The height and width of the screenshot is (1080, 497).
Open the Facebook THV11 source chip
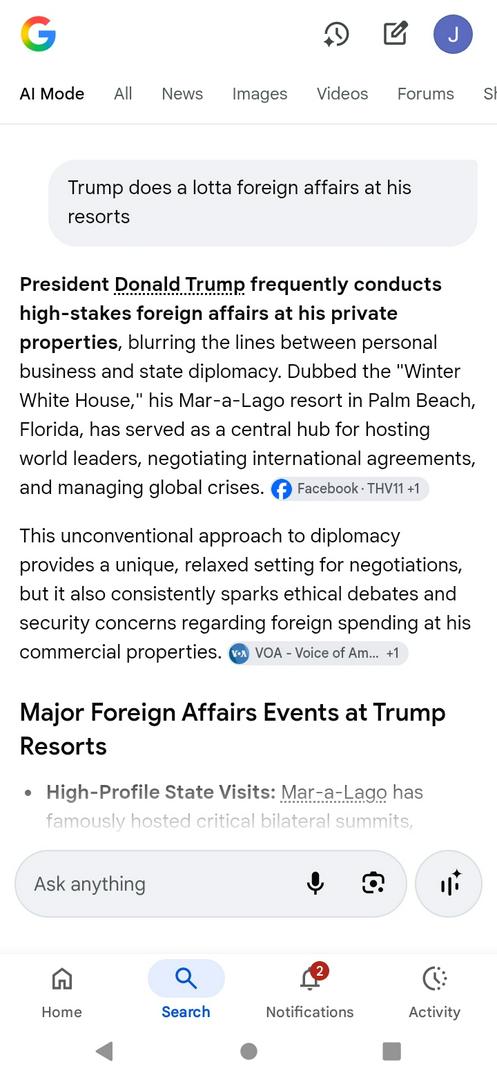click(x=350, y=489)
